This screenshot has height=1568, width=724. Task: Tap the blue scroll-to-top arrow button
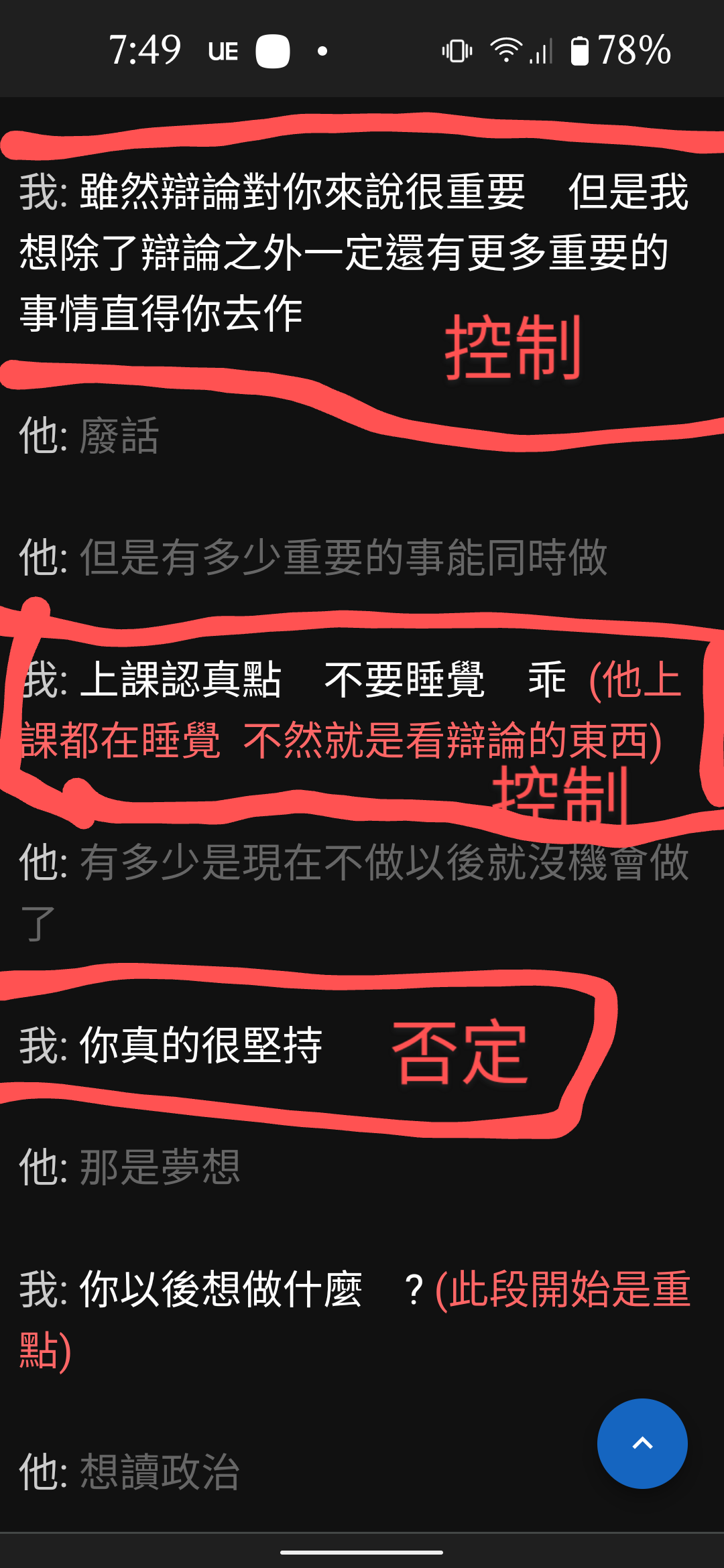click(x=642, y=1443)
